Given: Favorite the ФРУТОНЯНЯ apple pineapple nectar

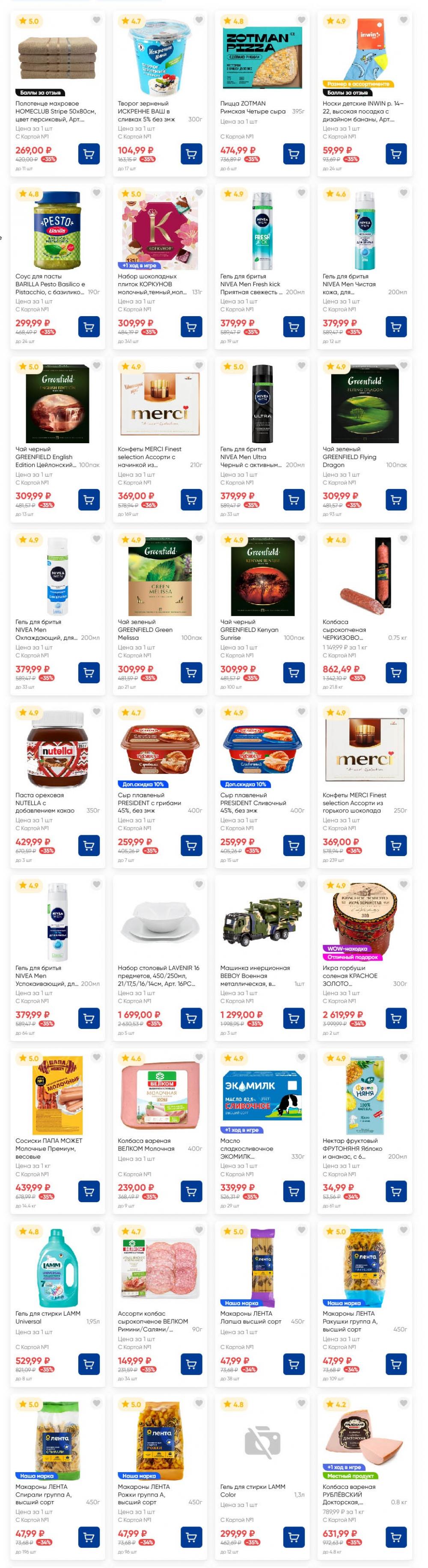Looking at the screenshot, I should coord(403,1057).
